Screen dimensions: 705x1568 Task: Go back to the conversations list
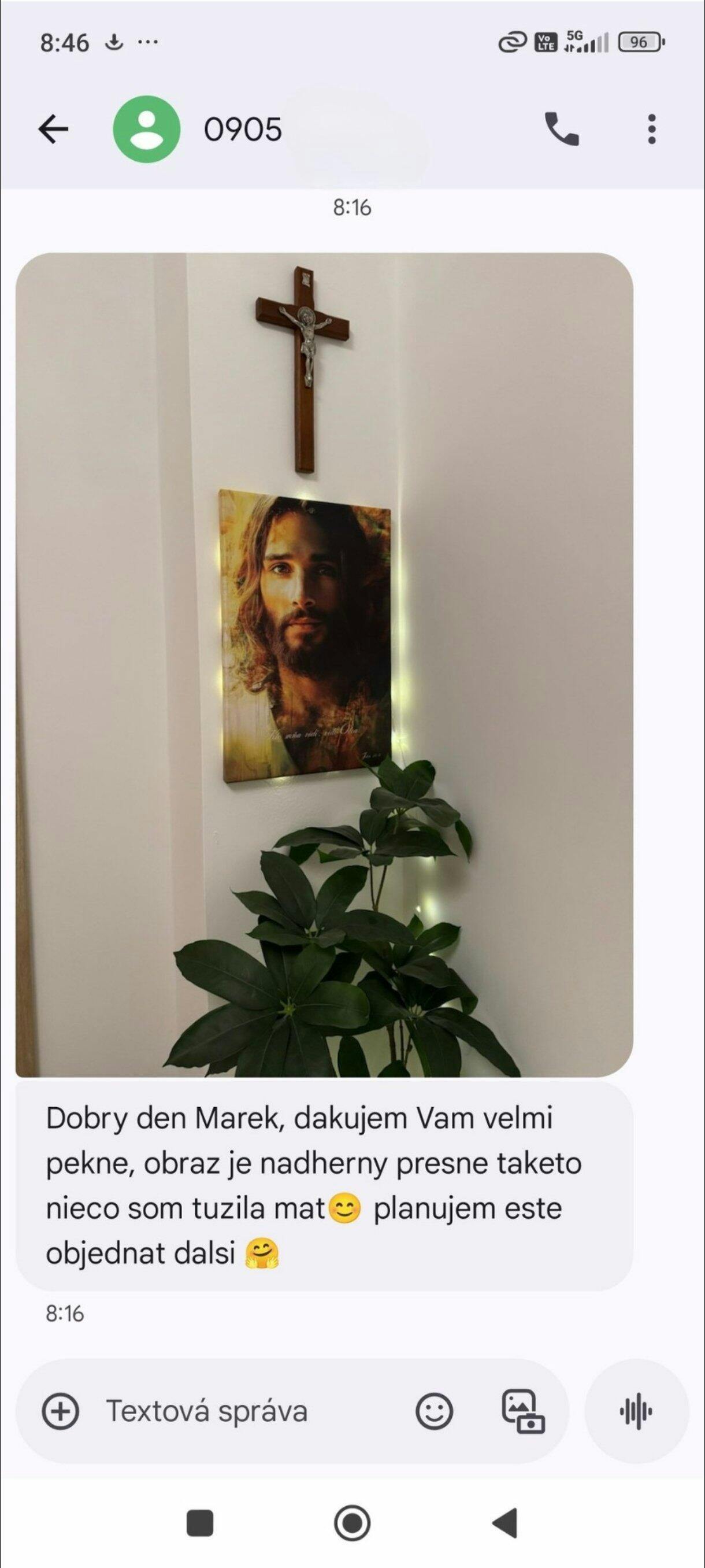click(54, 129)
